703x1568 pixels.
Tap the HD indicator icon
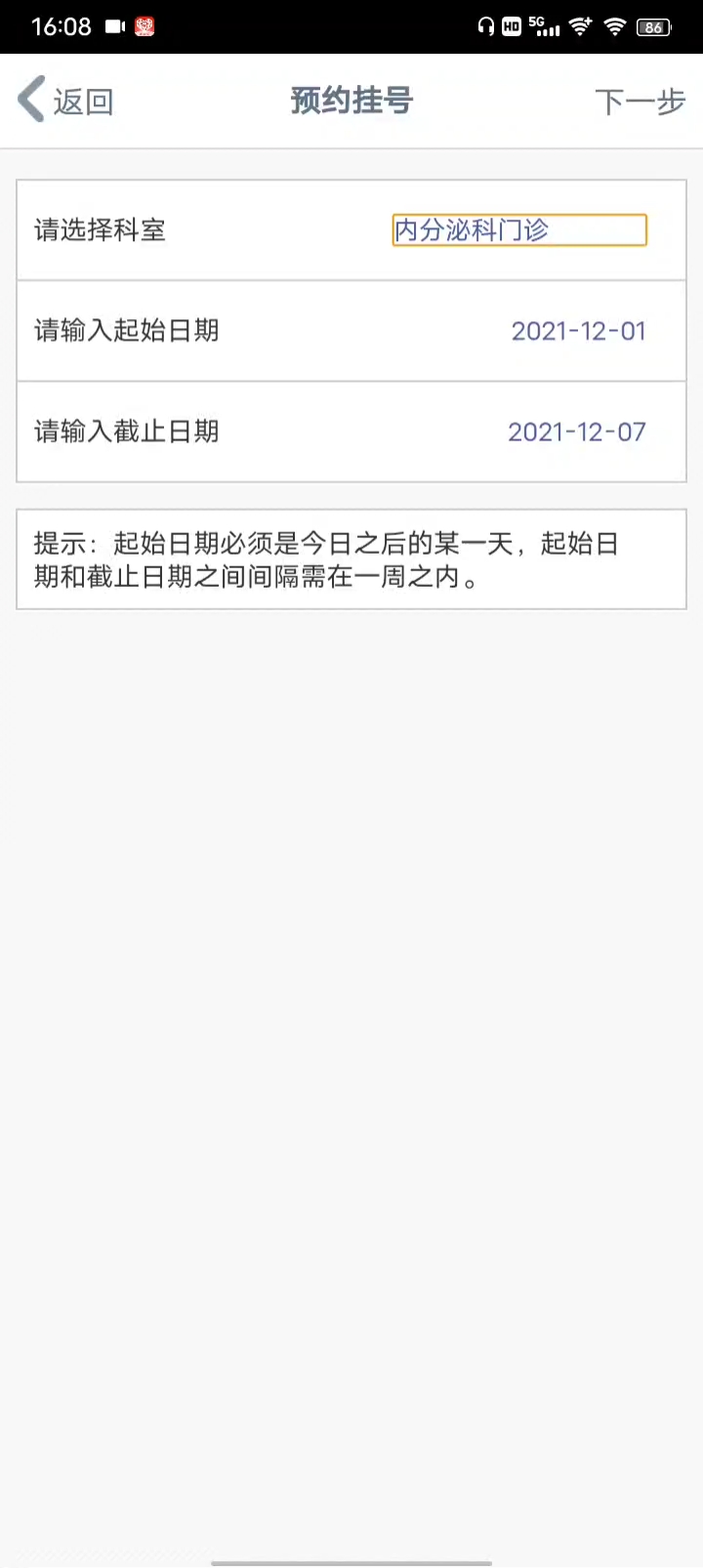point(512,26)
